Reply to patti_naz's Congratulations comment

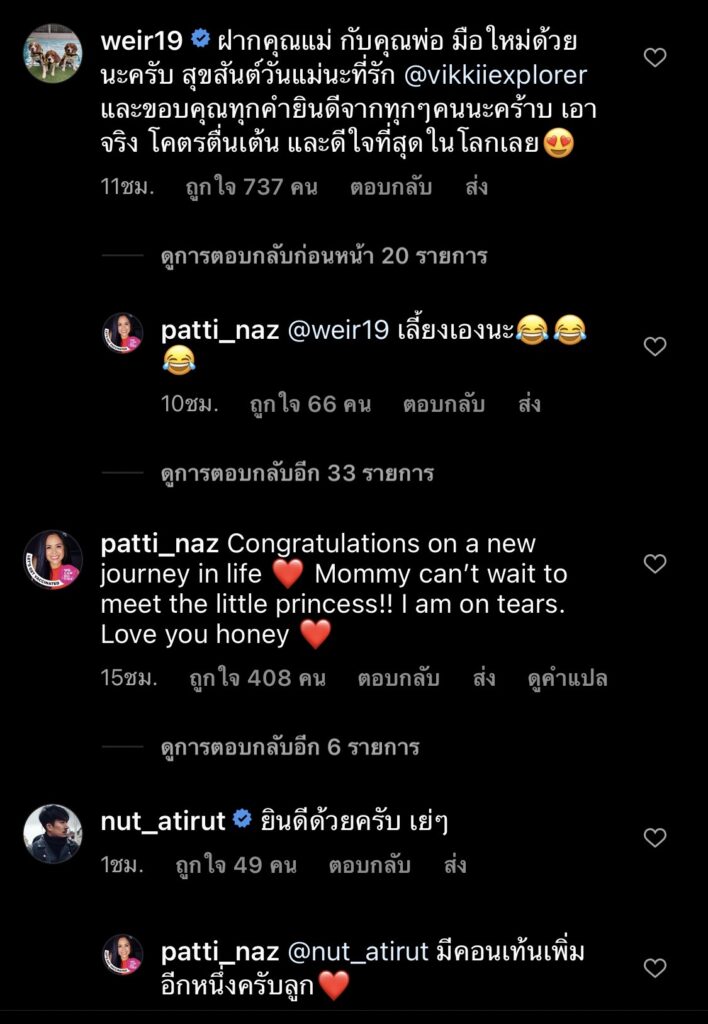pos(398,678)
